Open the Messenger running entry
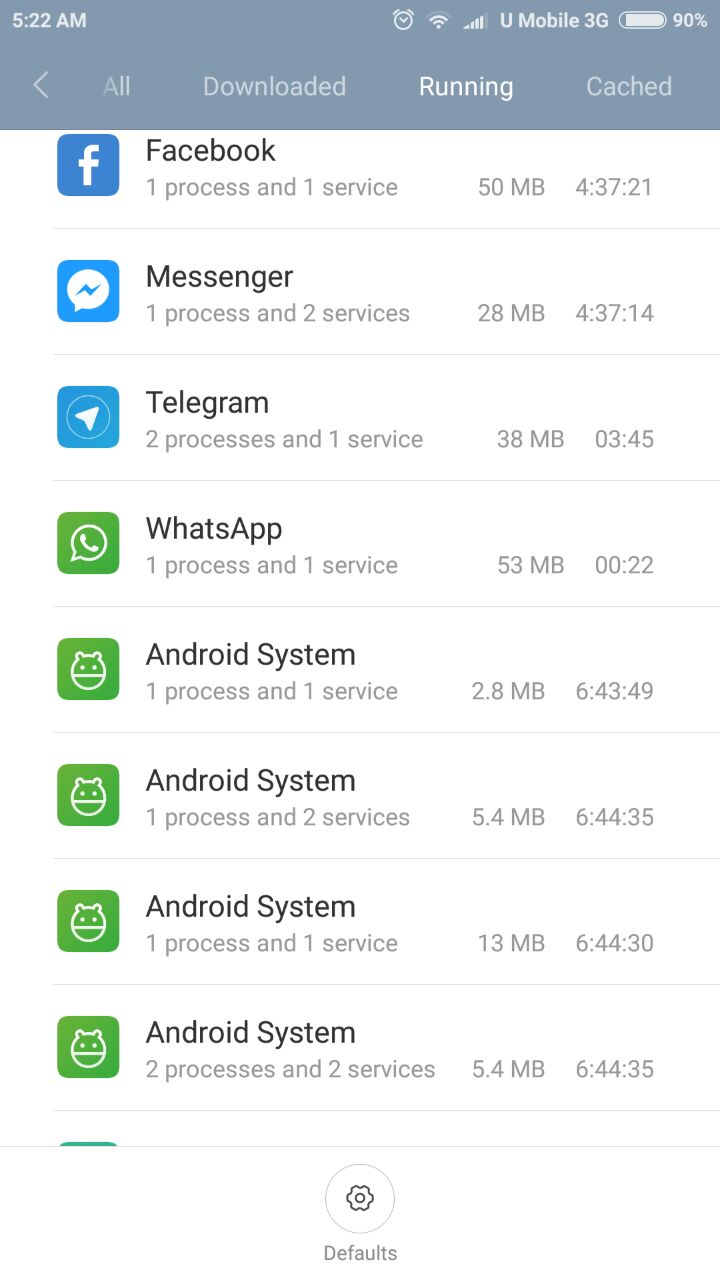720x1280 pixels. (x=360, y=292)
